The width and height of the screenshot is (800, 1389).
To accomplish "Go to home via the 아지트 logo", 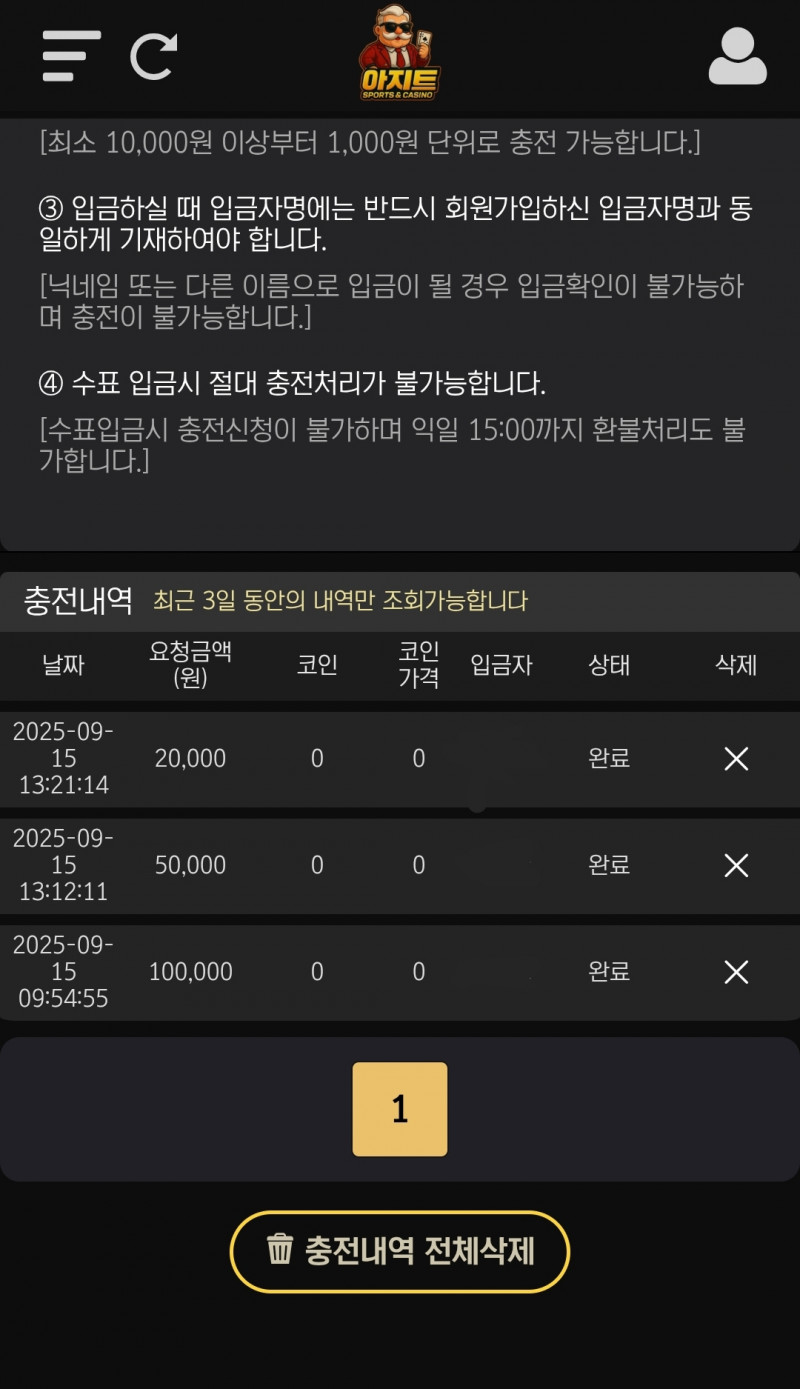I will click(x=400, y=55).
